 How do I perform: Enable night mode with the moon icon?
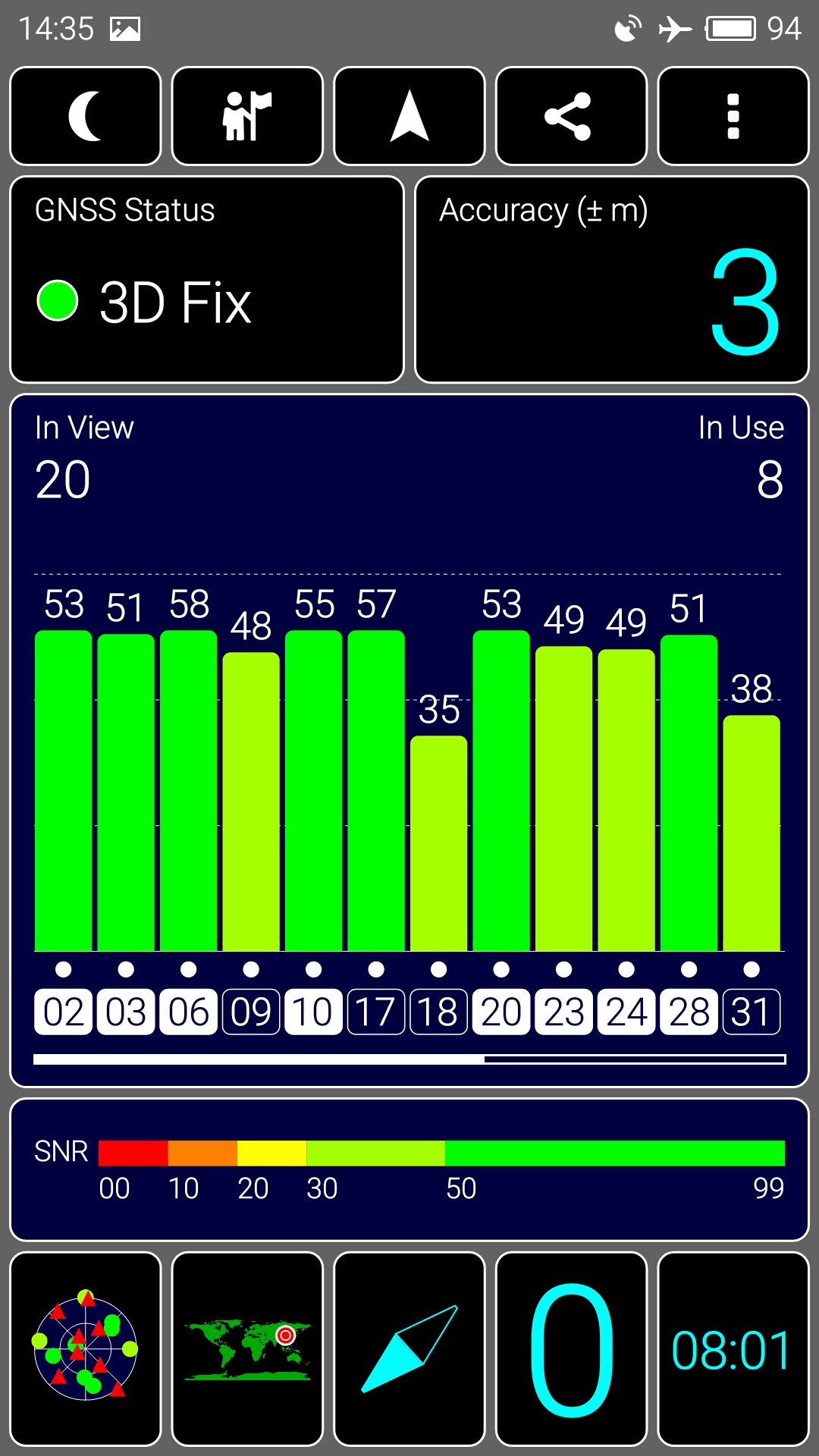(86, 116)
